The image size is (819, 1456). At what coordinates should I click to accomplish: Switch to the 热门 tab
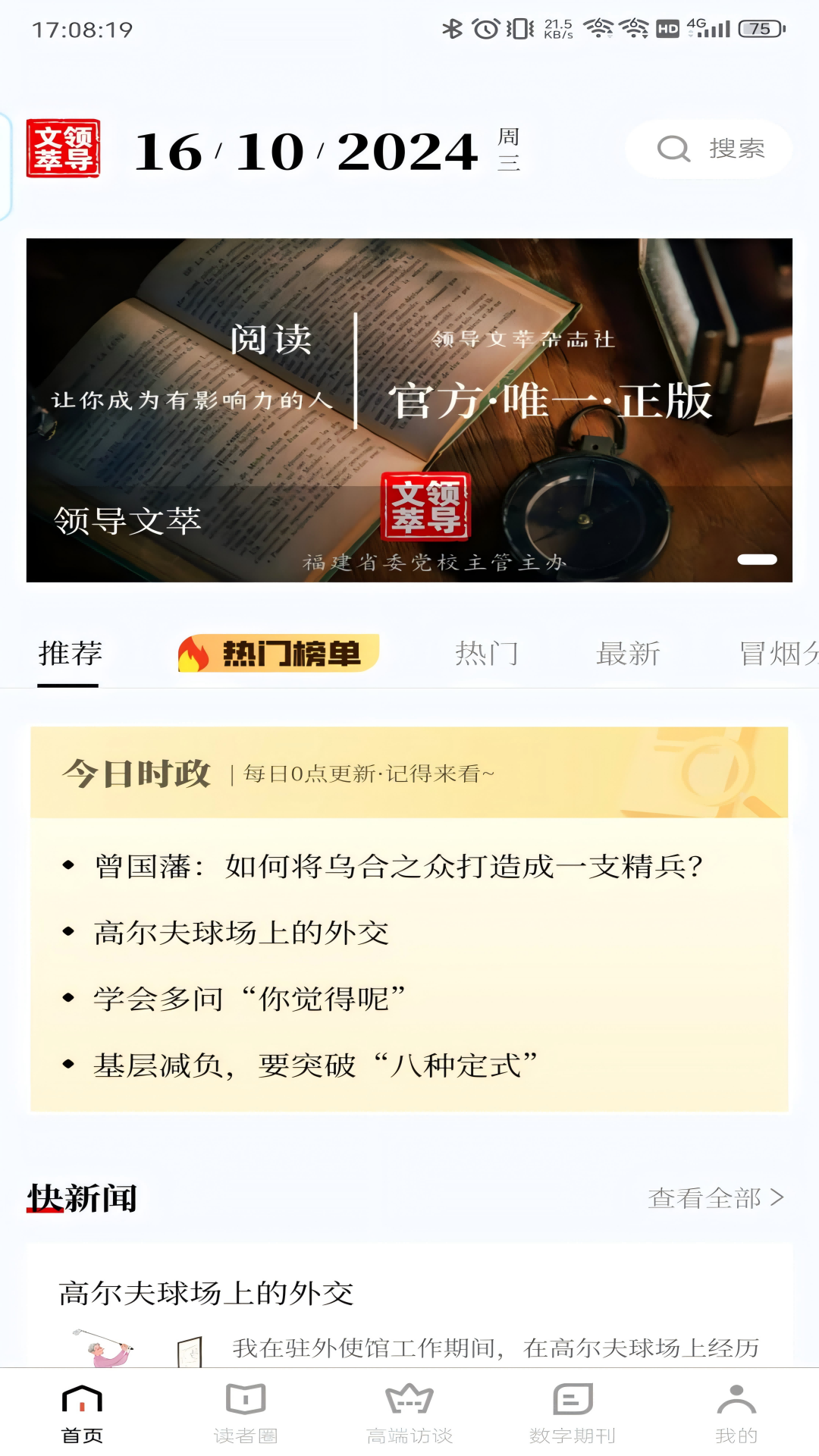pyautogui.click(x=486, y=654)
